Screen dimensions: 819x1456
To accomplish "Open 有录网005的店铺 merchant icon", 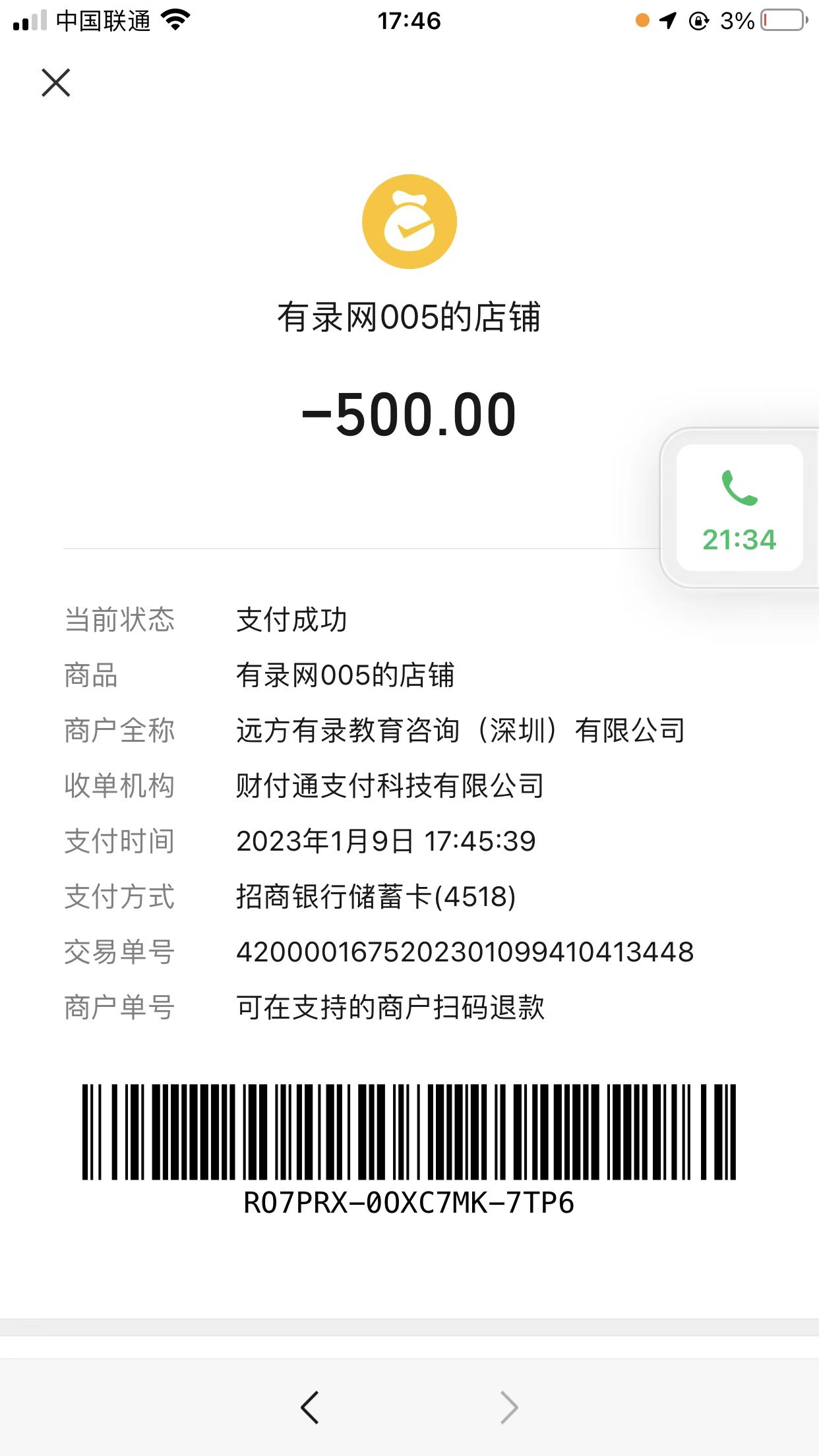I will [x=409, y=222].
